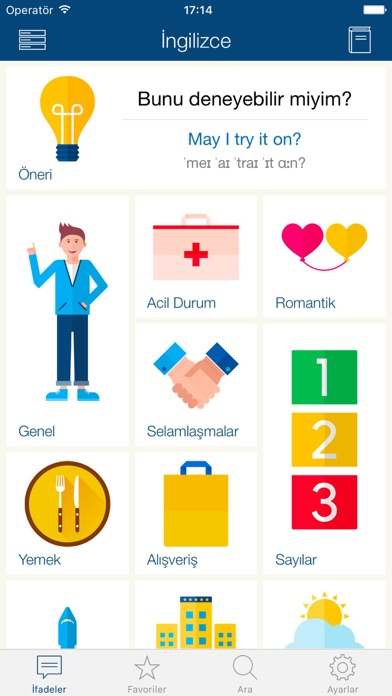This screenshot has width=392, height=696.
Task: Select the Romantik category
Action: coord(325,257)
